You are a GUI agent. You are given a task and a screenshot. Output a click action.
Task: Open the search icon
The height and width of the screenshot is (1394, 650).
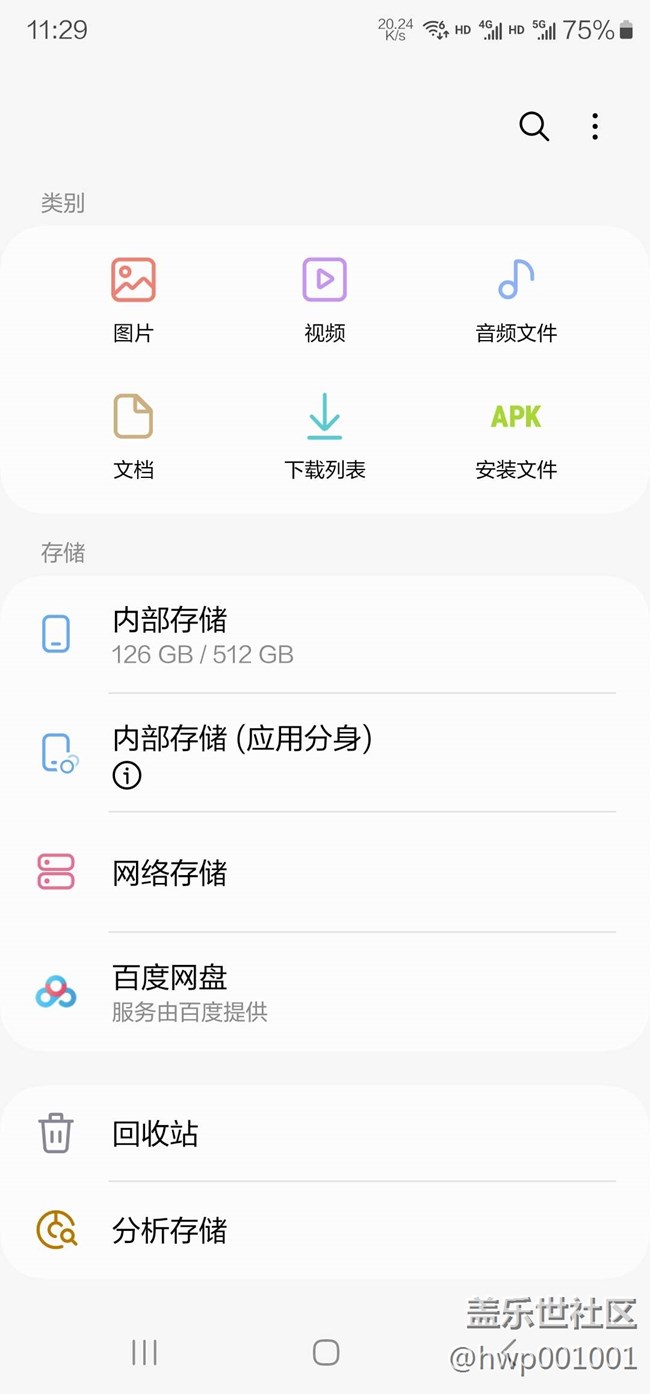point(534,127)
